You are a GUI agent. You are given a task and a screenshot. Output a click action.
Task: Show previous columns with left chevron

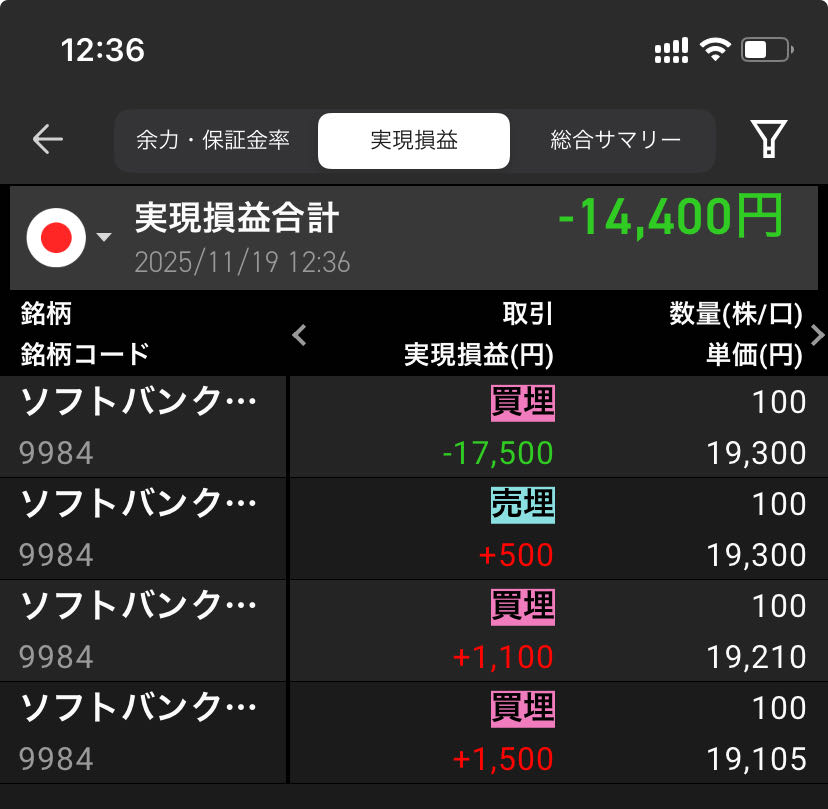point(299,335)
